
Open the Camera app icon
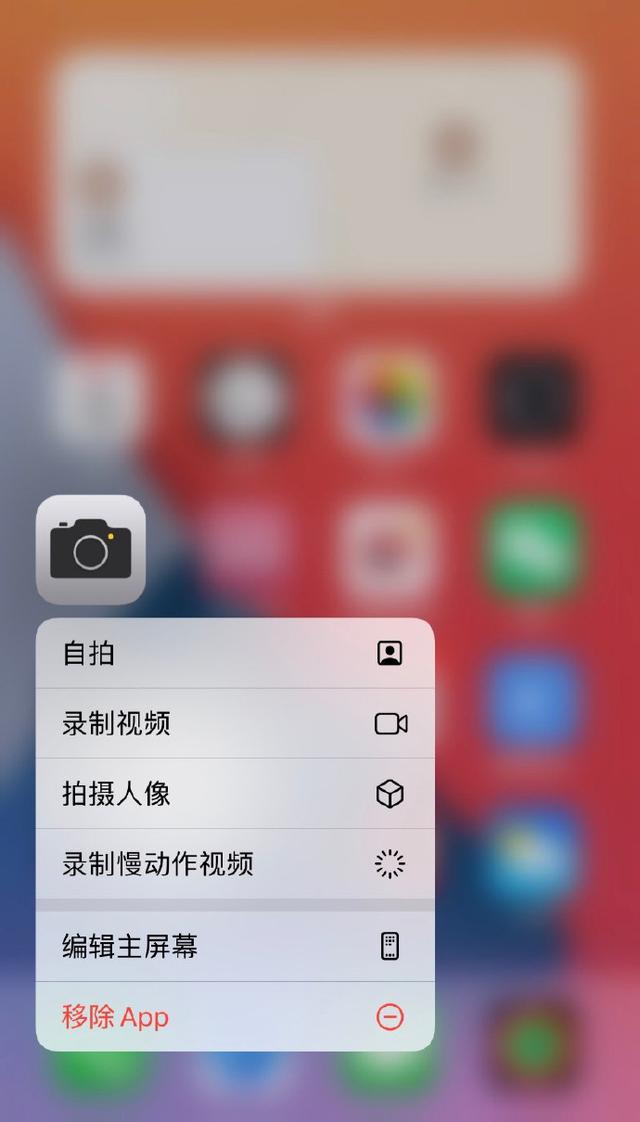[91, 550]
